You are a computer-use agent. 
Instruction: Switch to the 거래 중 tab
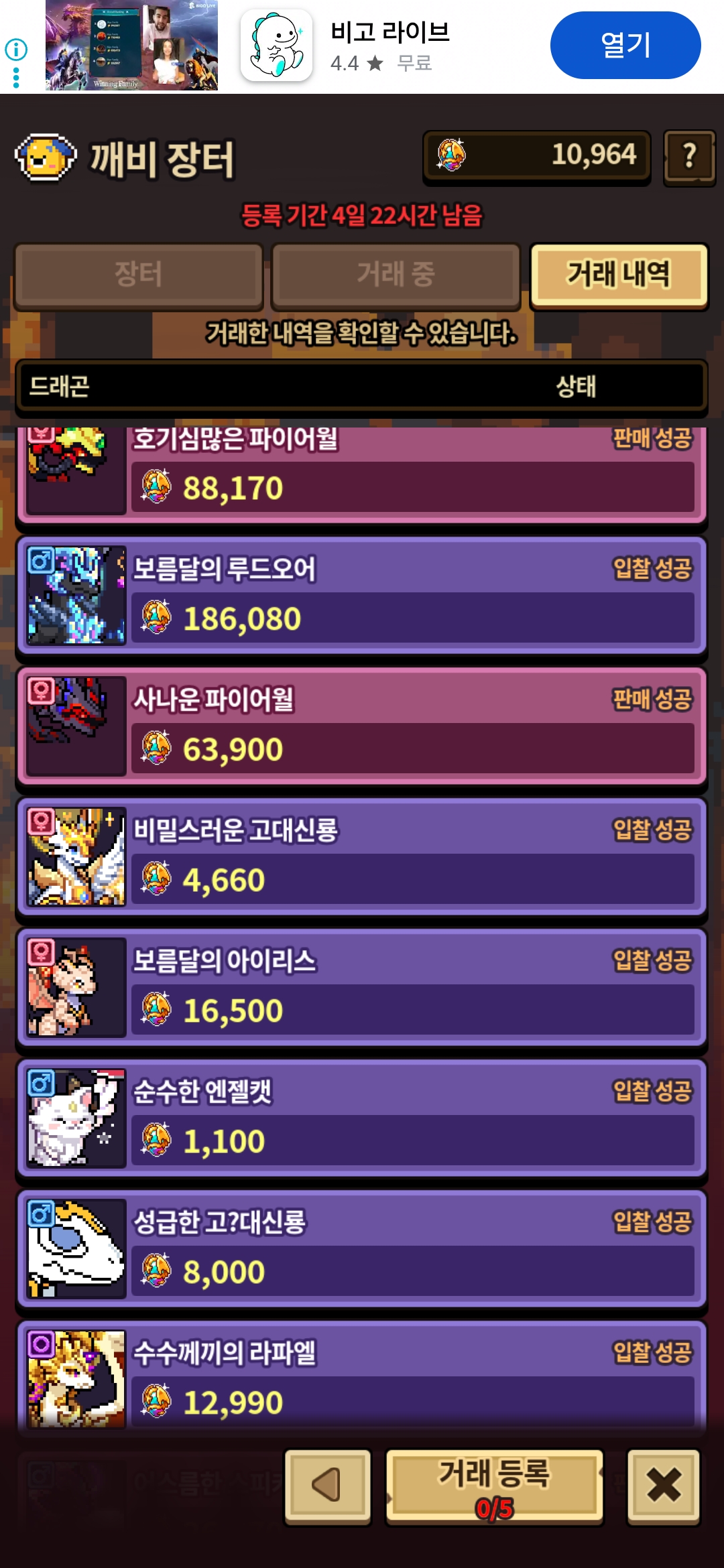pyautogui.click(x=396, y=275)
